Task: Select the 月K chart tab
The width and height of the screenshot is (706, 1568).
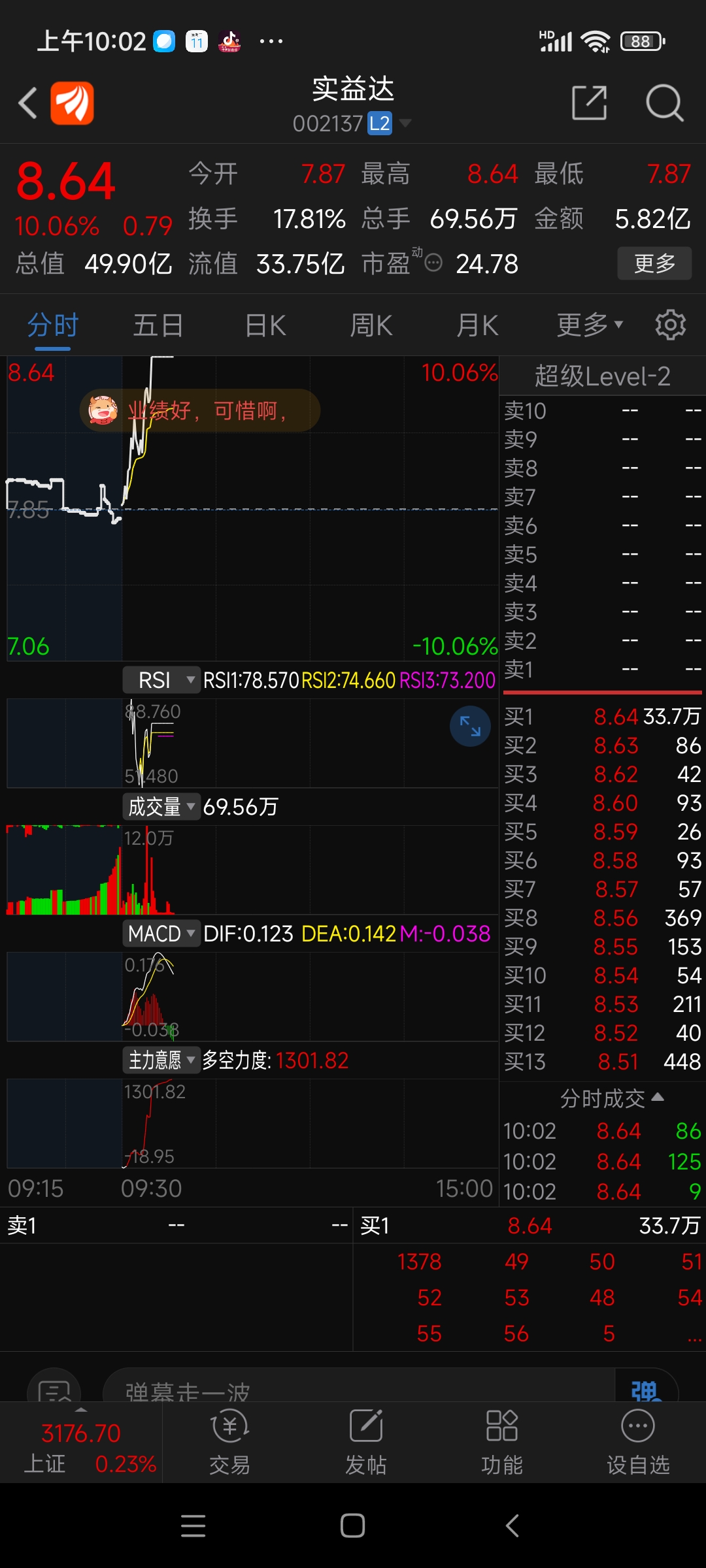Action: (x=477, y=325)
